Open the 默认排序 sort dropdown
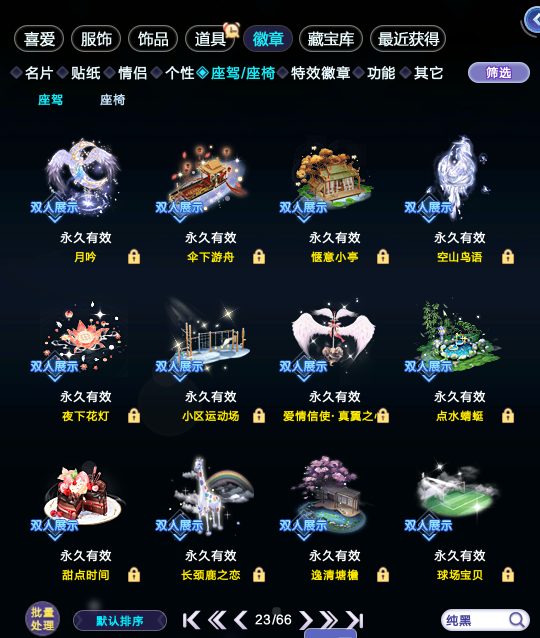This screenshot has width=540, height=638. tap(120, 621)
